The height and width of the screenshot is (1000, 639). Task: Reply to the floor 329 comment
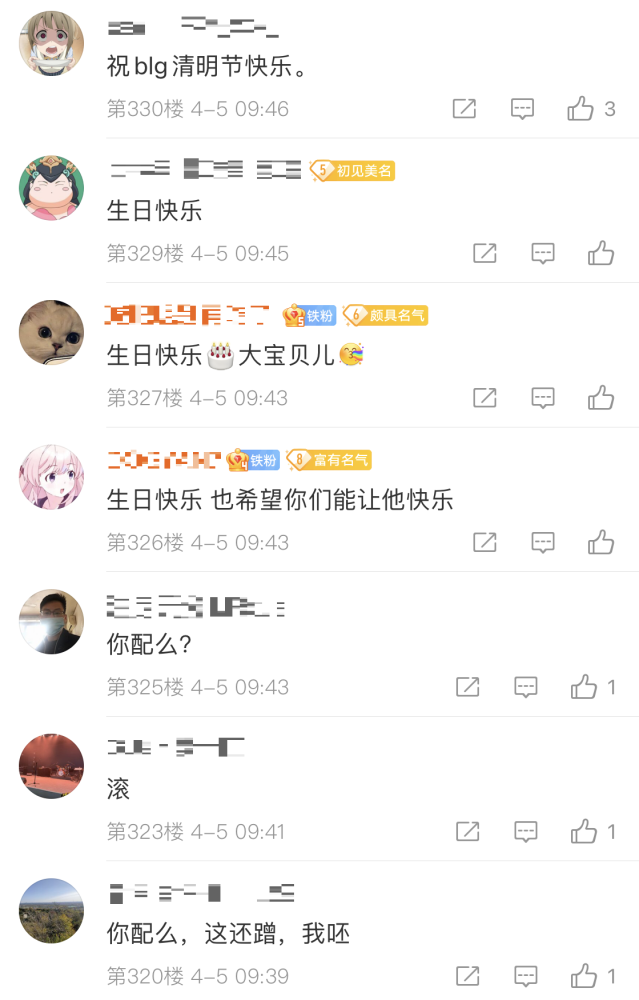click(542, 254)
